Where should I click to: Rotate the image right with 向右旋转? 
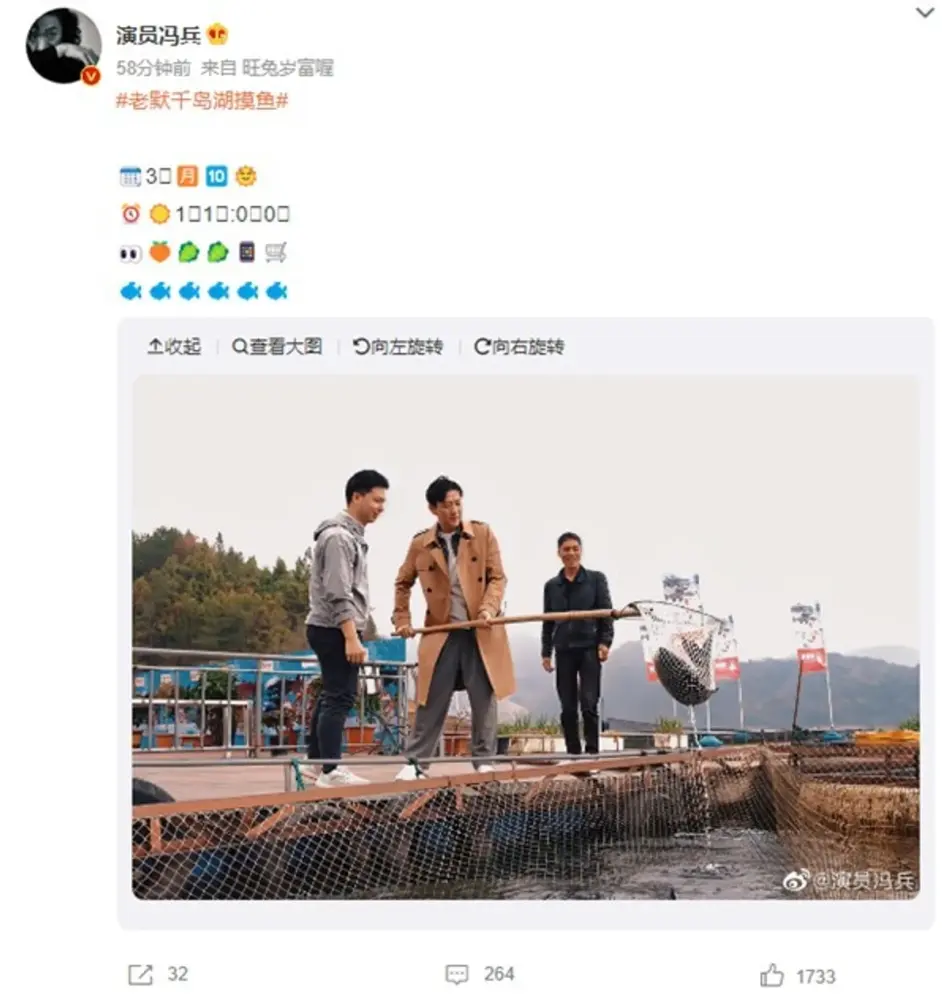coord(519,347)
